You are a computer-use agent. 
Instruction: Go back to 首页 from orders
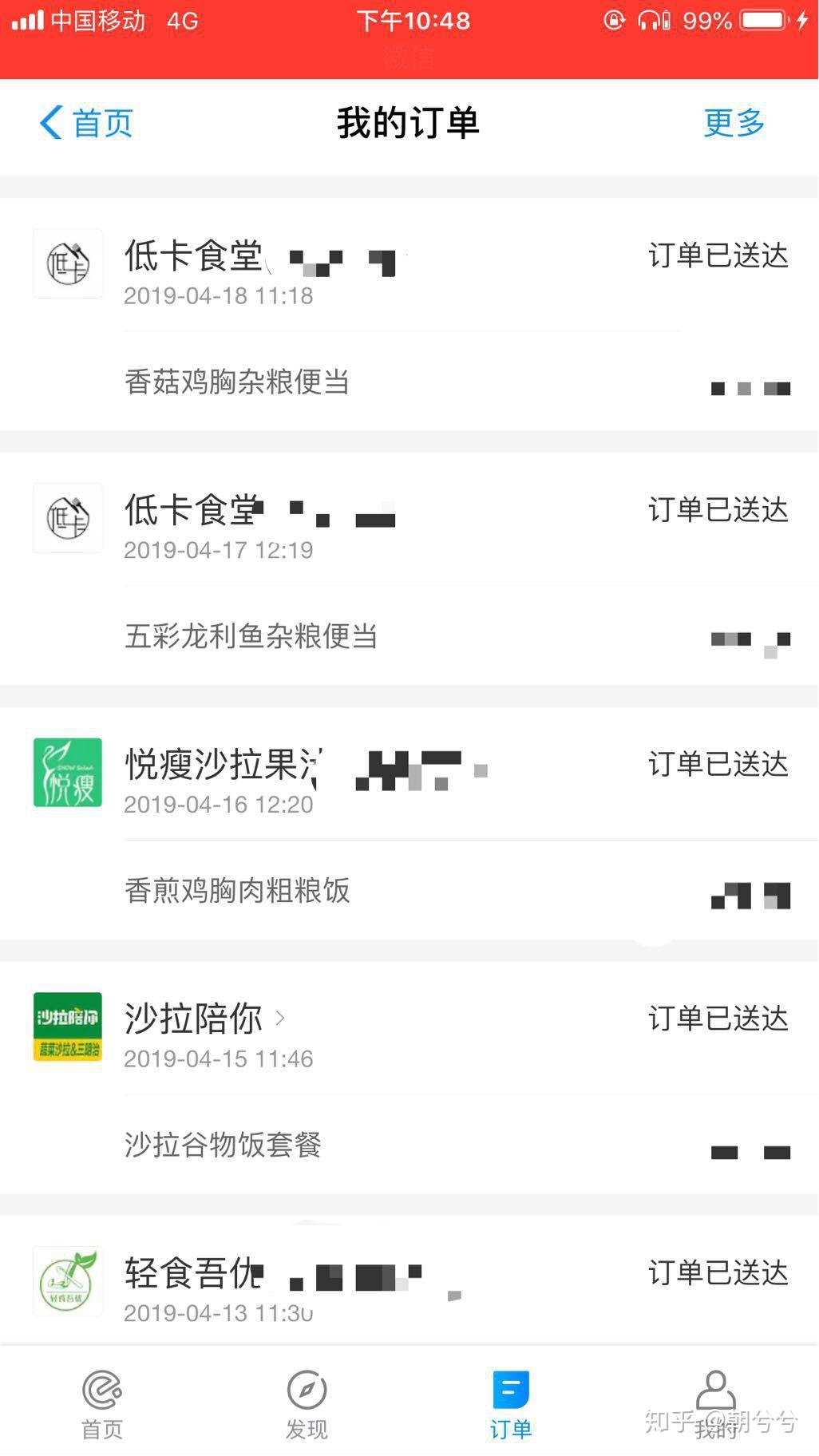coord(86,123)
